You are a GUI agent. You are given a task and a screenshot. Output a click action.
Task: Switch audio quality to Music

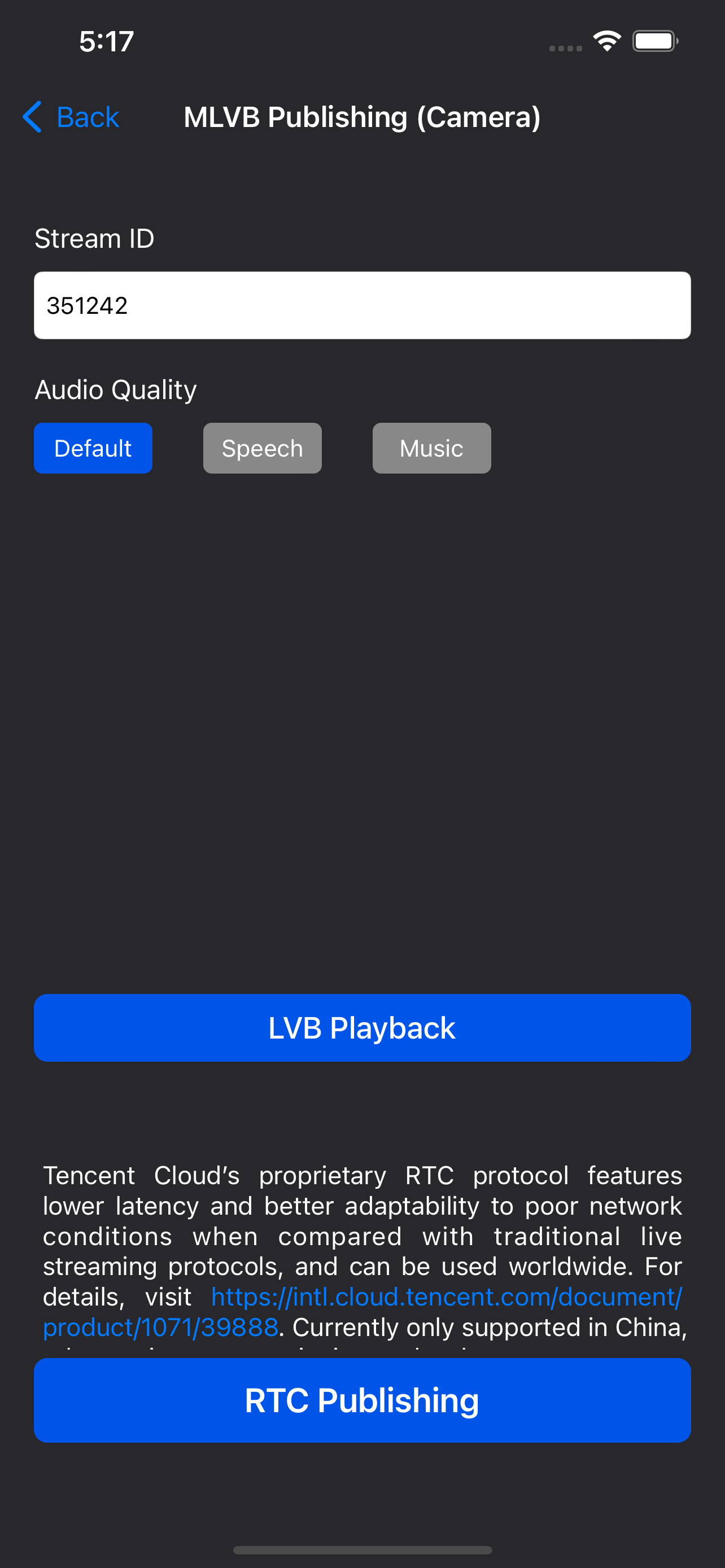[431, 449]
